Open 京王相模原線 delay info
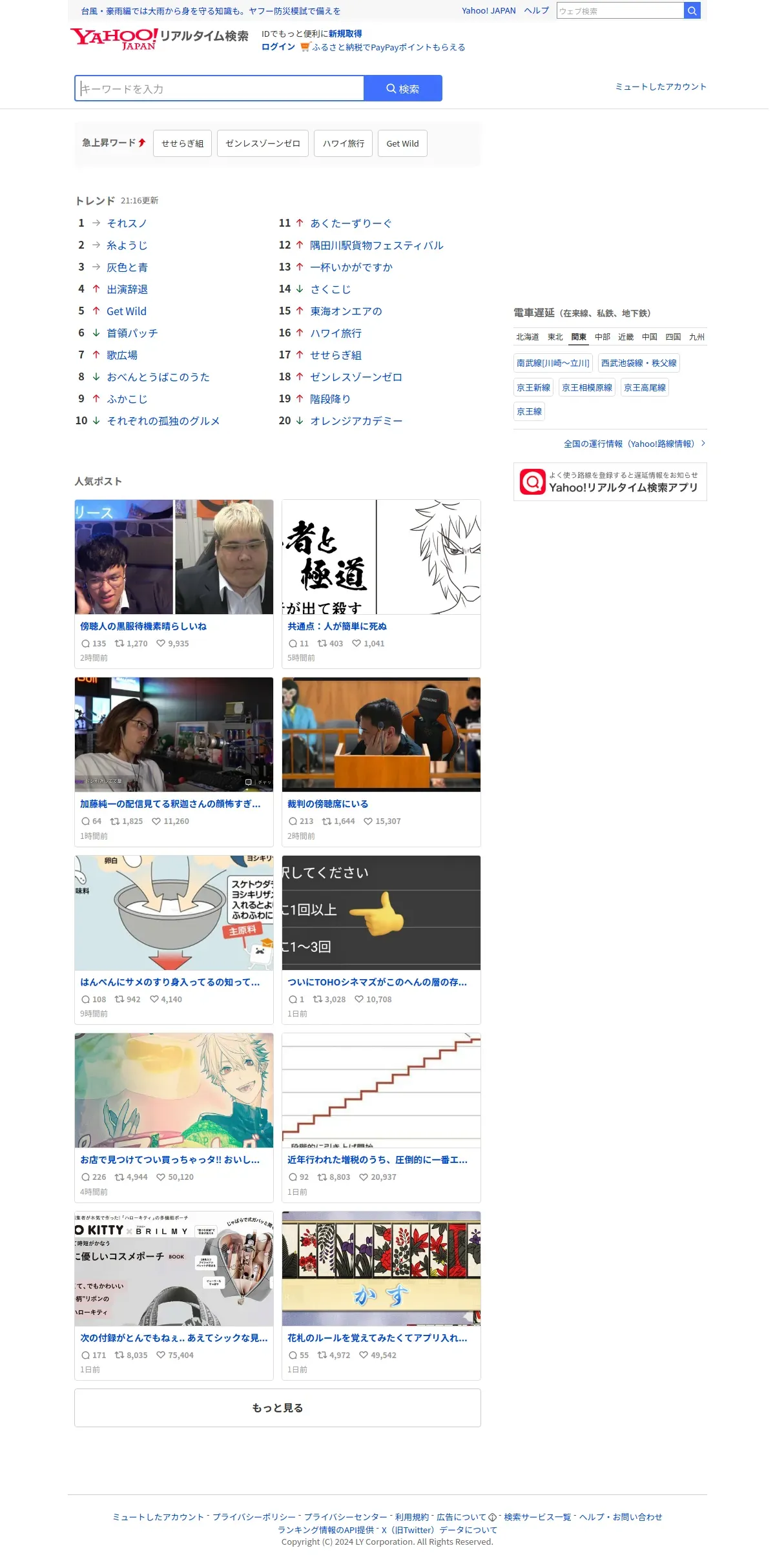The image size is (775, 1568). click(586, 387)
